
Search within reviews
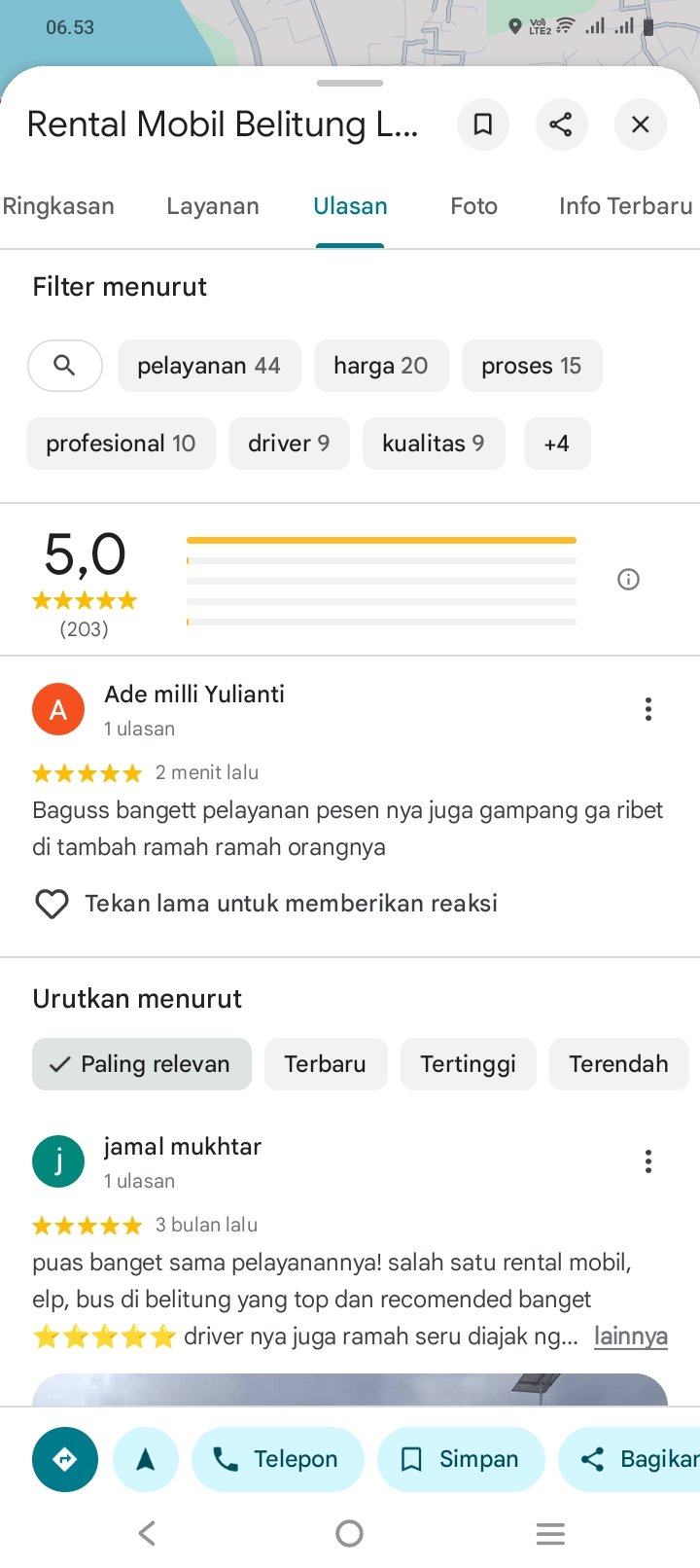[65, 366]
